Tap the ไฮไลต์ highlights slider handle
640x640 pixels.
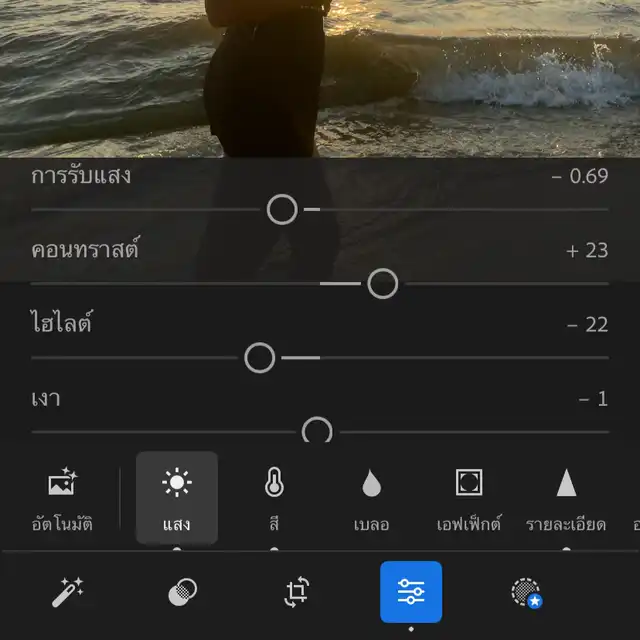coord(260,357)
